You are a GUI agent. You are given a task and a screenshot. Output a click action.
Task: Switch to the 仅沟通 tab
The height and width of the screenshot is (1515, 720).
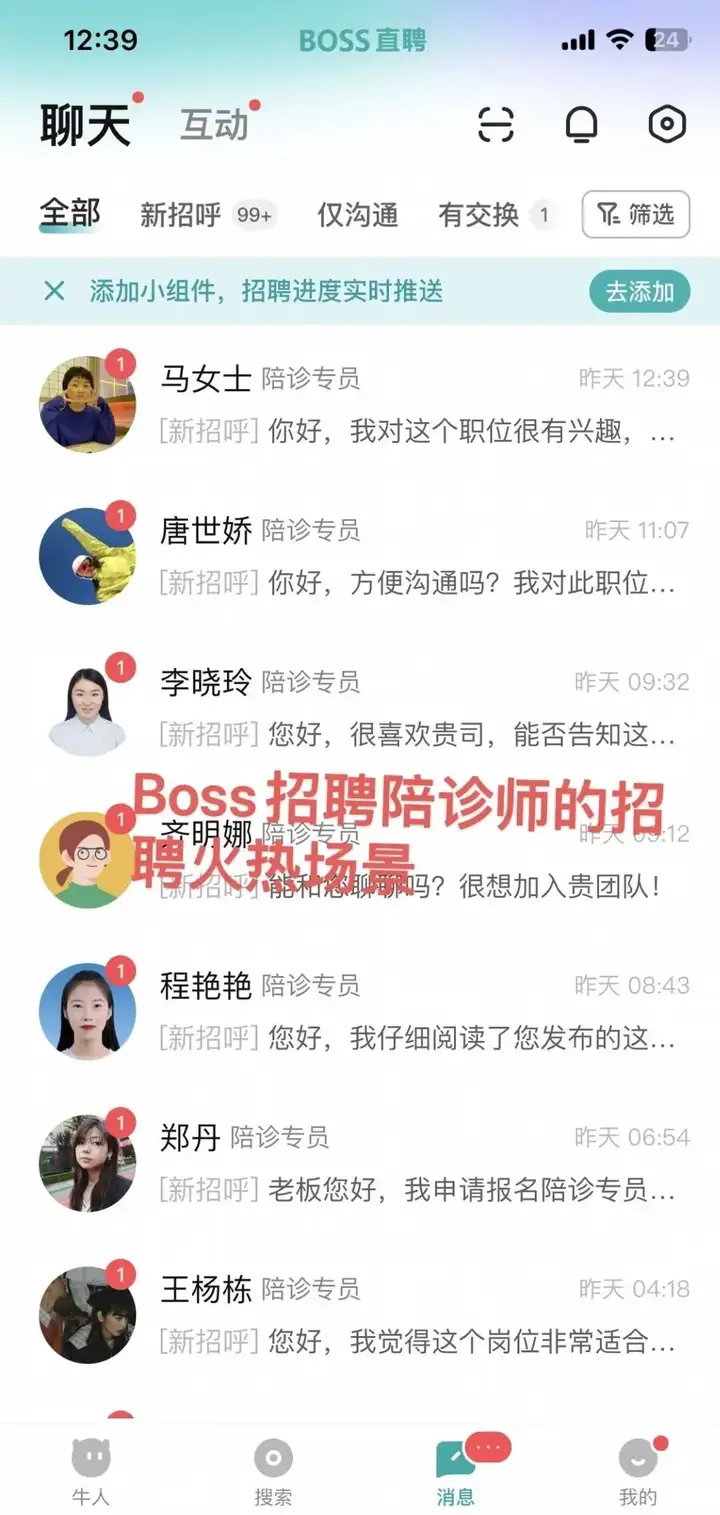pyautogui.click(x=358, y=214)
